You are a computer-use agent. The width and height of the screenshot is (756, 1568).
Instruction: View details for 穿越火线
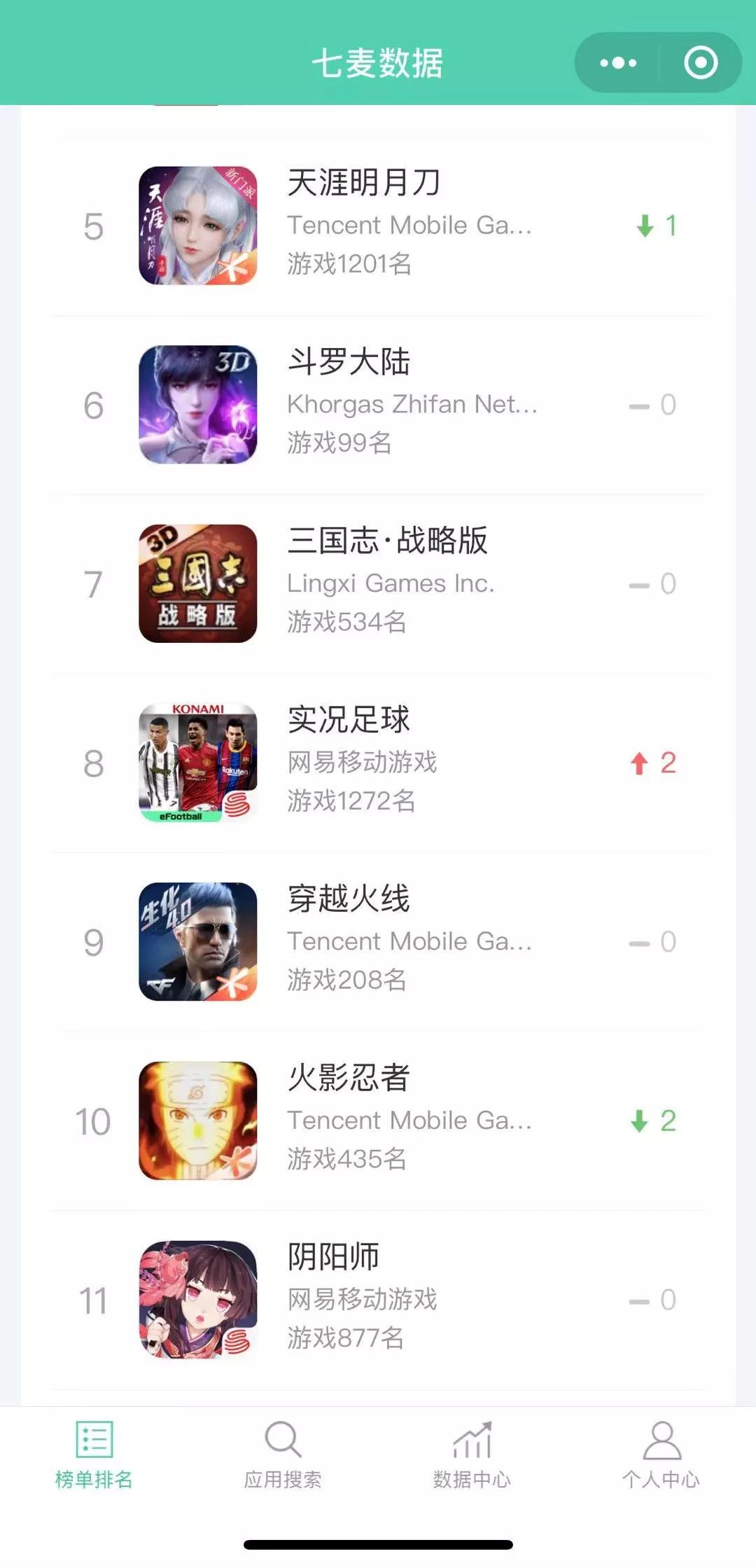coord(378,941)
